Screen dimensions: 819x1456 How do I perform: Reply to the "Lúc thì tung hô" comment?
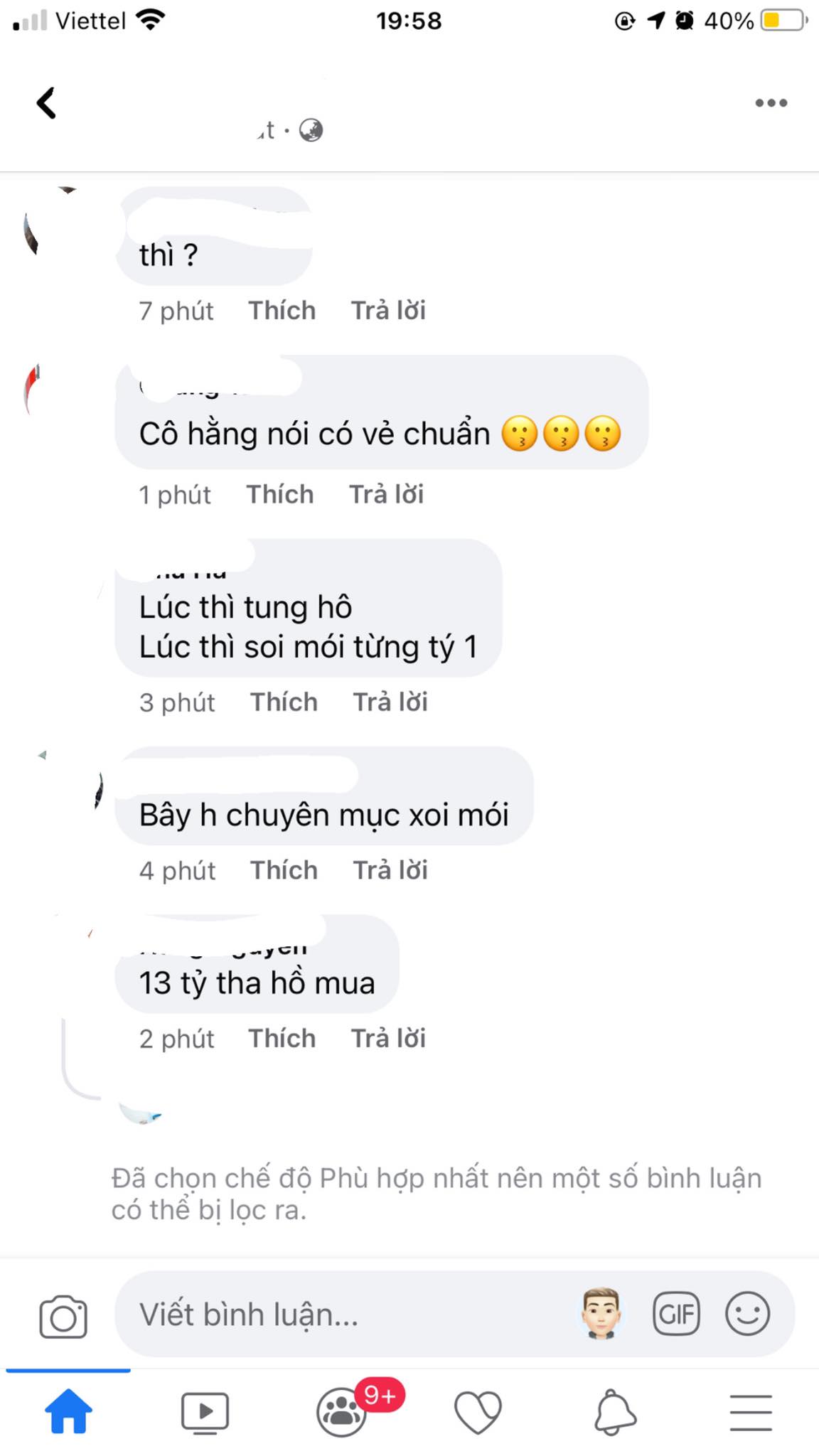390,702
